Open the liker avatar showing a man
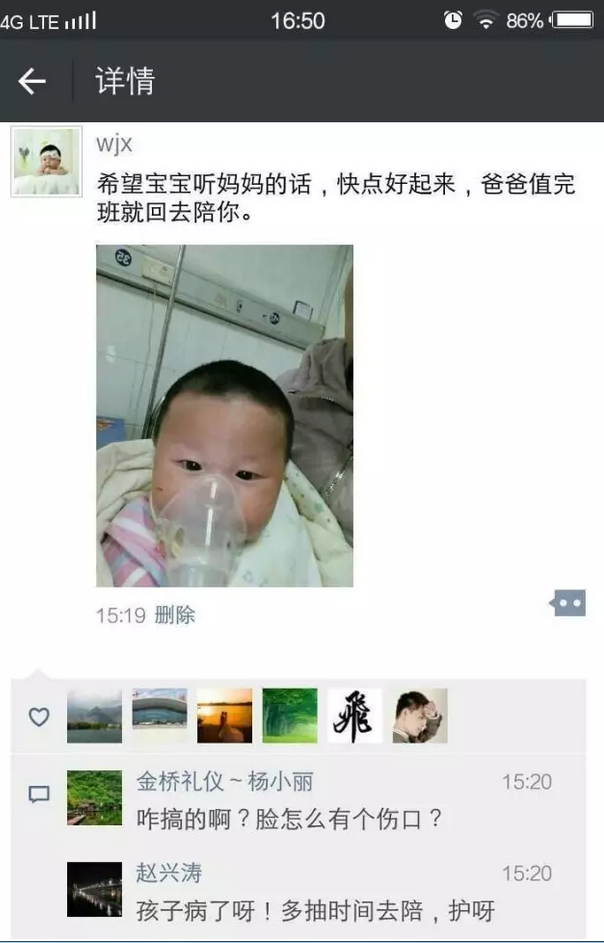 point(419,715)
